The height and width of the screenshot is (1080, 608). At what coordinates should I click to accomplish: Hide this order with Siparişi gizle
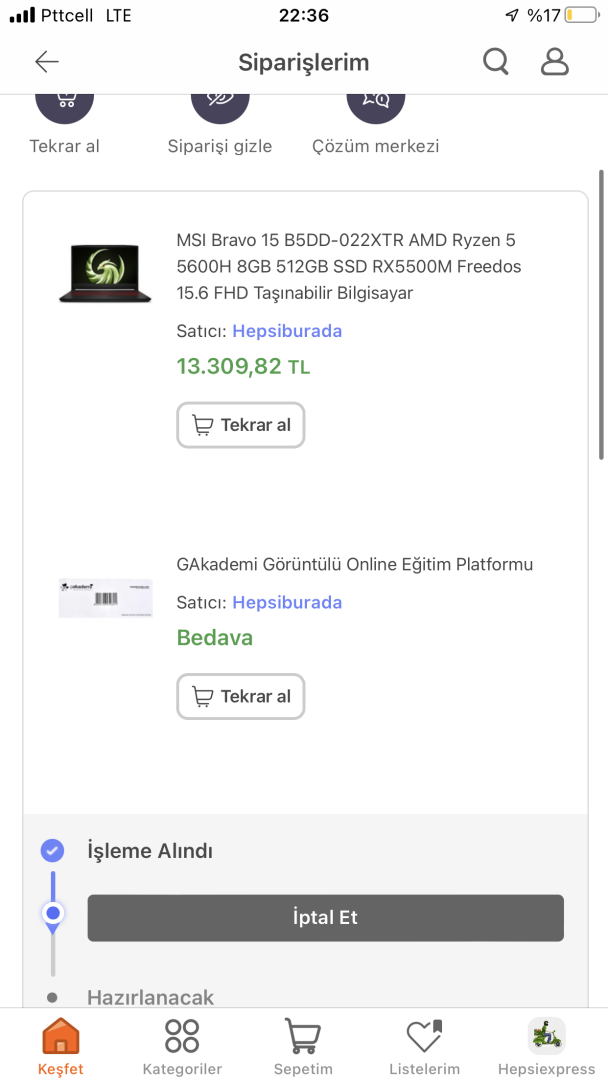[220, 103]
